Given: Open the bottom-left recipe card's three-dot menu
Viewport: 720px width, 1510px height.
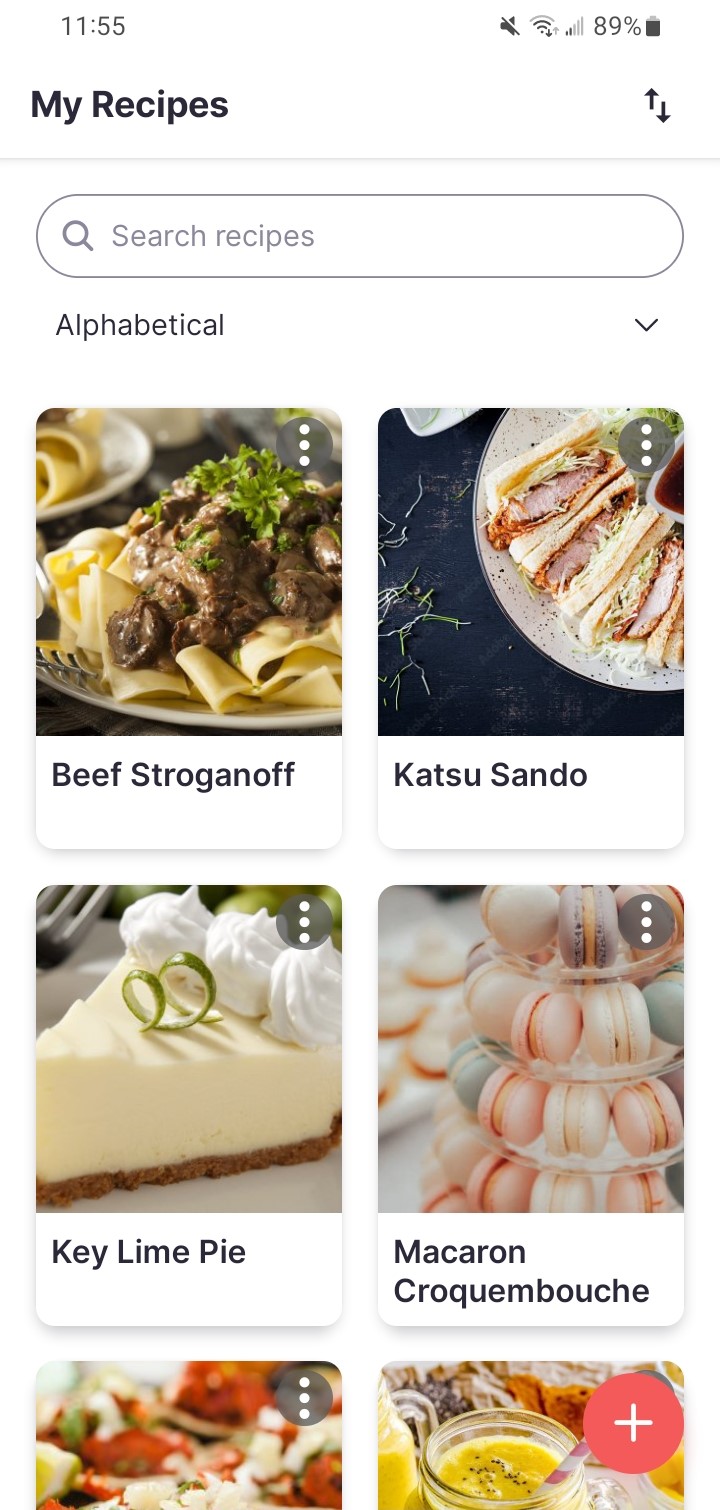Looking at the screenshot, I should coord(303,1396).
